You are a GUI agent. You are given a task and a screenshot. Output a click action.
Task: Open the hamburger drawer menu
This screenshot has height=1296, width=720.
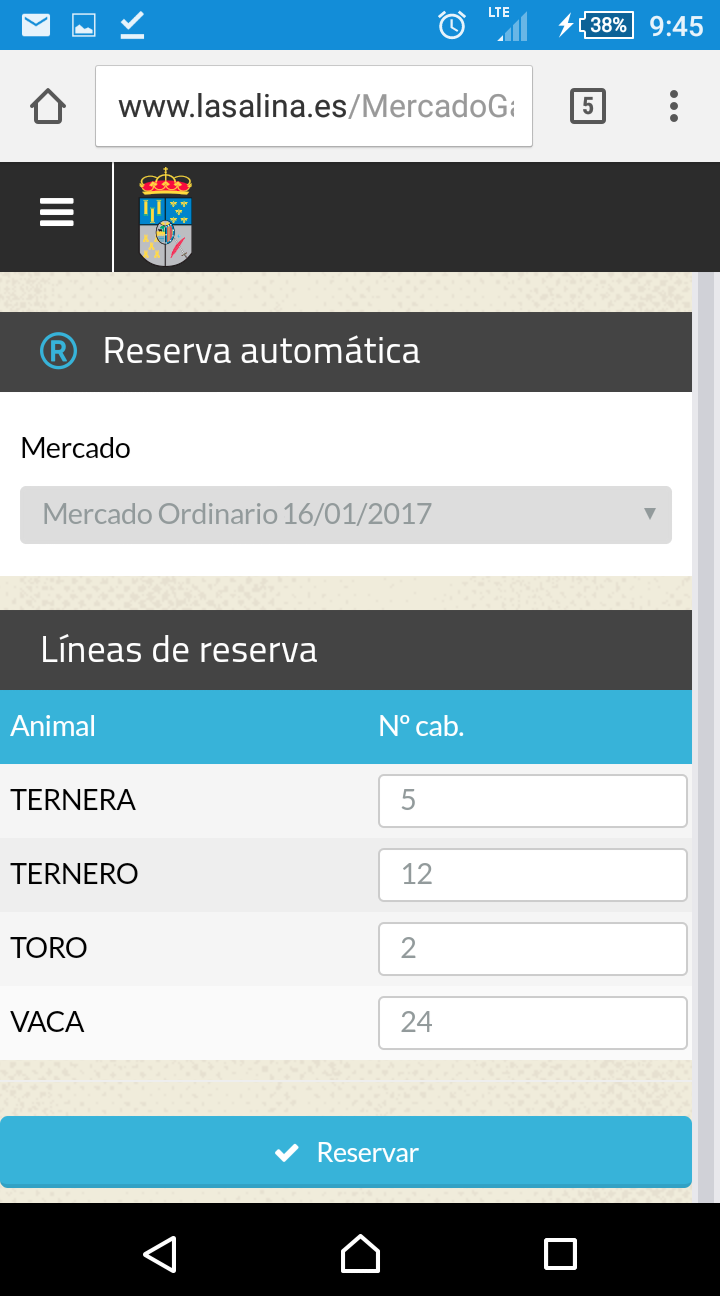tap(57, 212)
